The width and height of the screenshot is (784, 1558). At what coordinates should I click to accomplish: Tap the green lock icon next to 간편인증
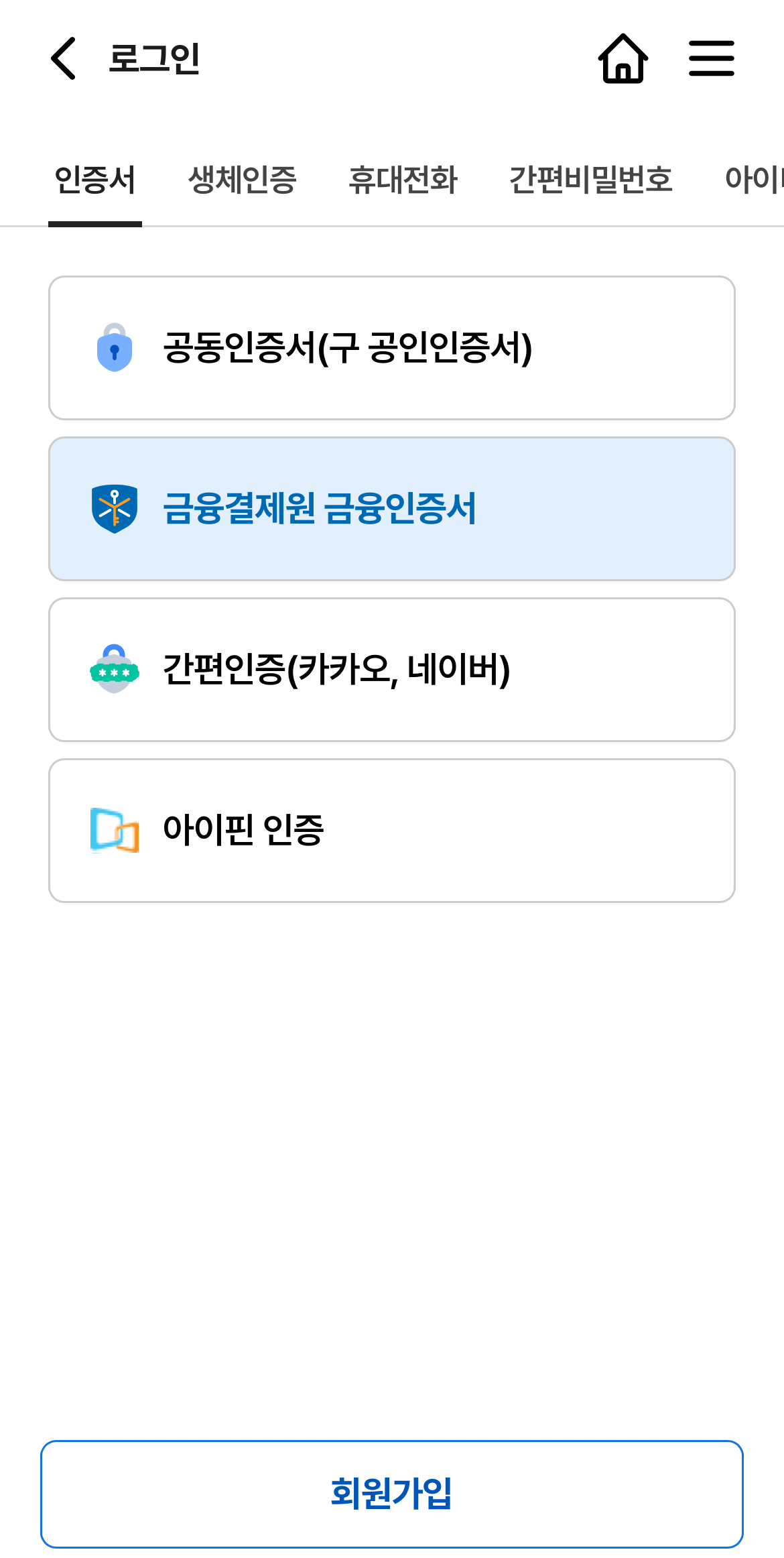point(114,668)
